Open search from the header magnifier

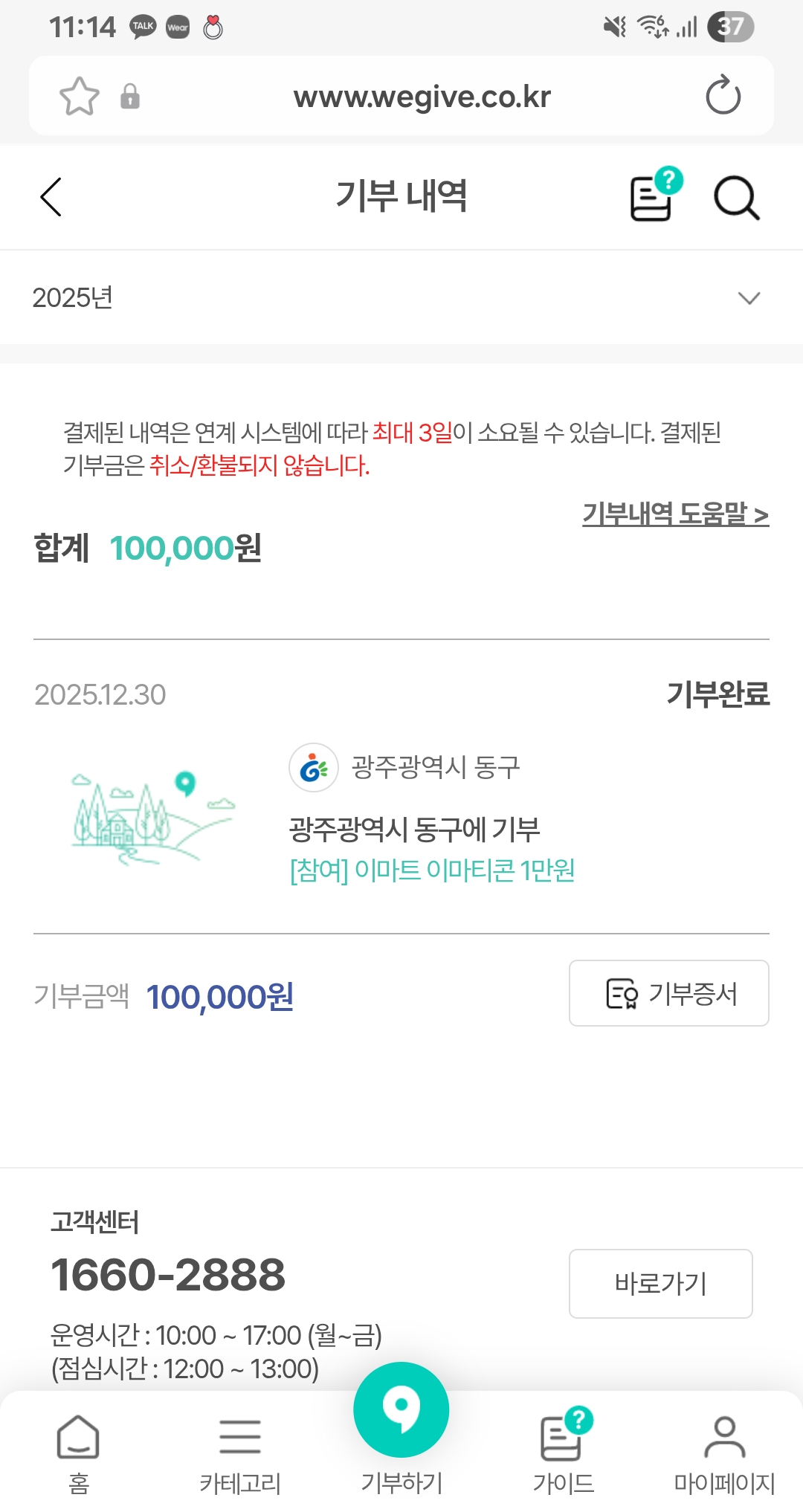click(736, 198)
